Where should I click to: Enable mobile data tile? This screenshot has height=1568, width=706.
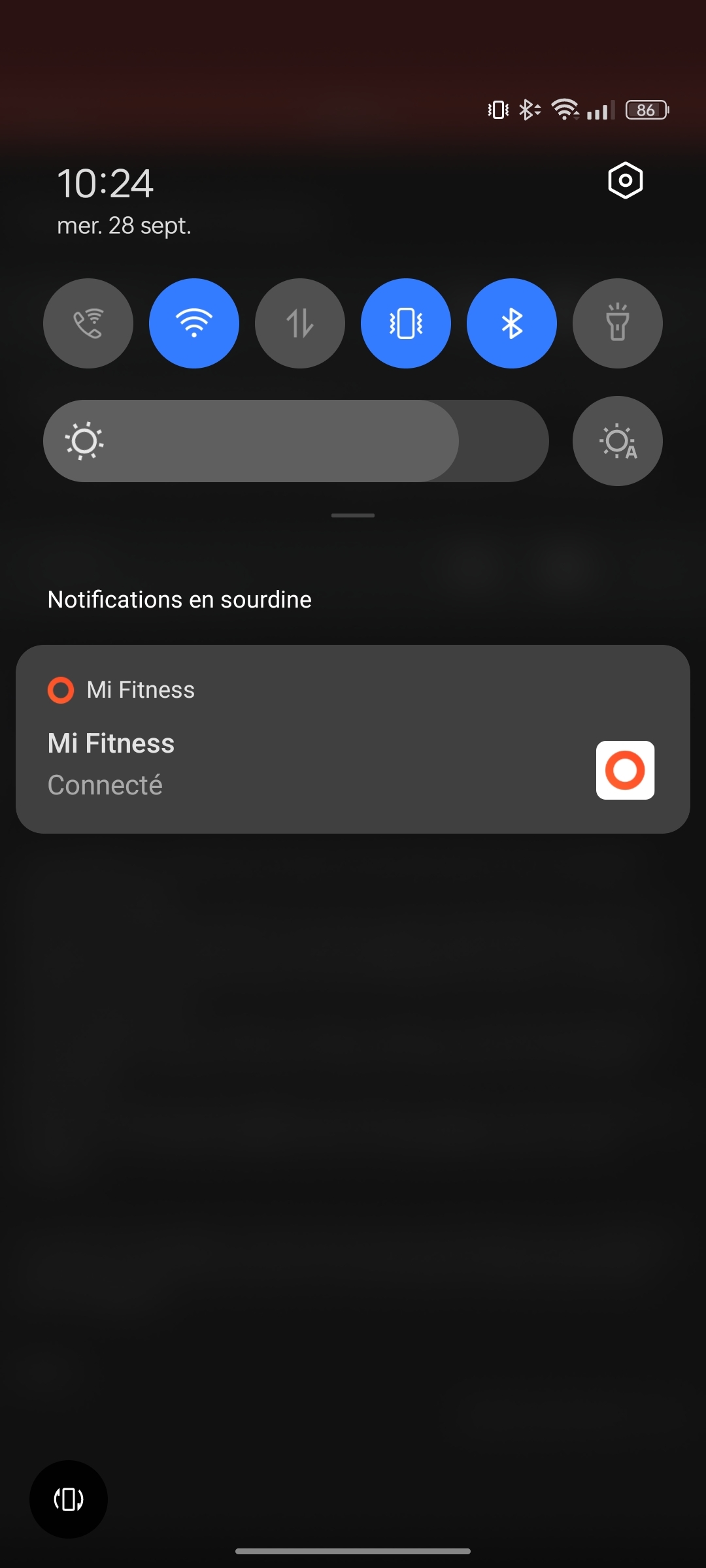(300, 323)
